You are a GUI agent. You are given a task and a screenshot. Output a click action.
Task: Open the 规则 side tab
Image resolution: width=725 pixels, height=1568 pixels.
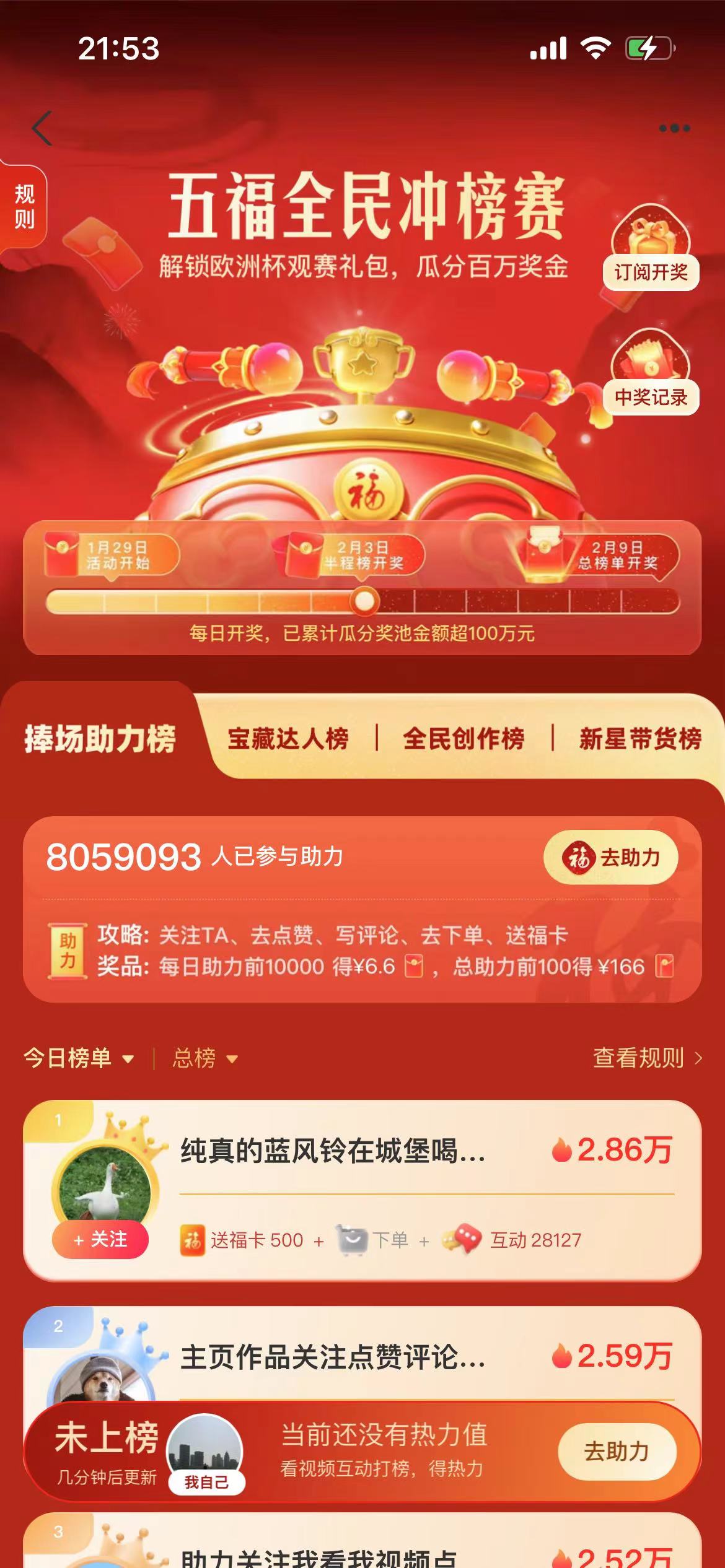pos(24,206)
